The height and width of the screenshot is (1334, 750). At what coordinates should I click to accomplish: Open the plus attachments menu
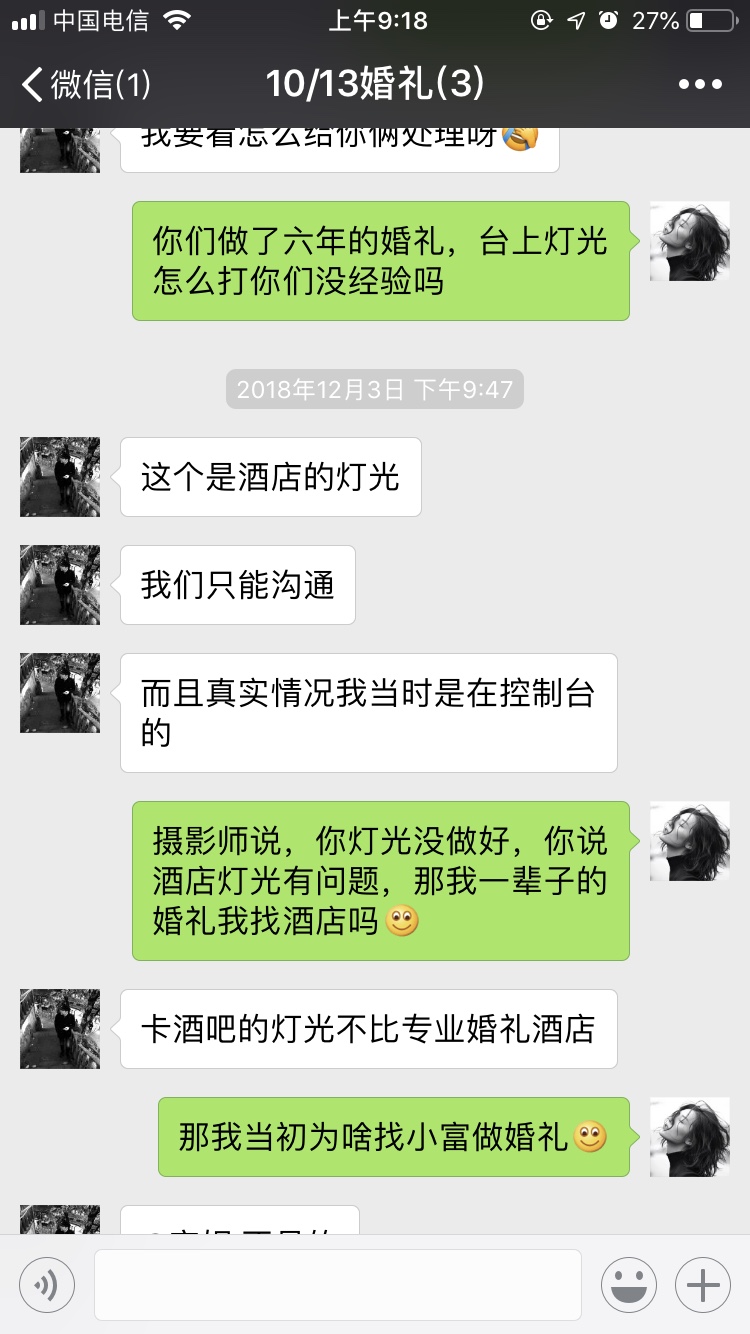click(x=703, y=1285)
